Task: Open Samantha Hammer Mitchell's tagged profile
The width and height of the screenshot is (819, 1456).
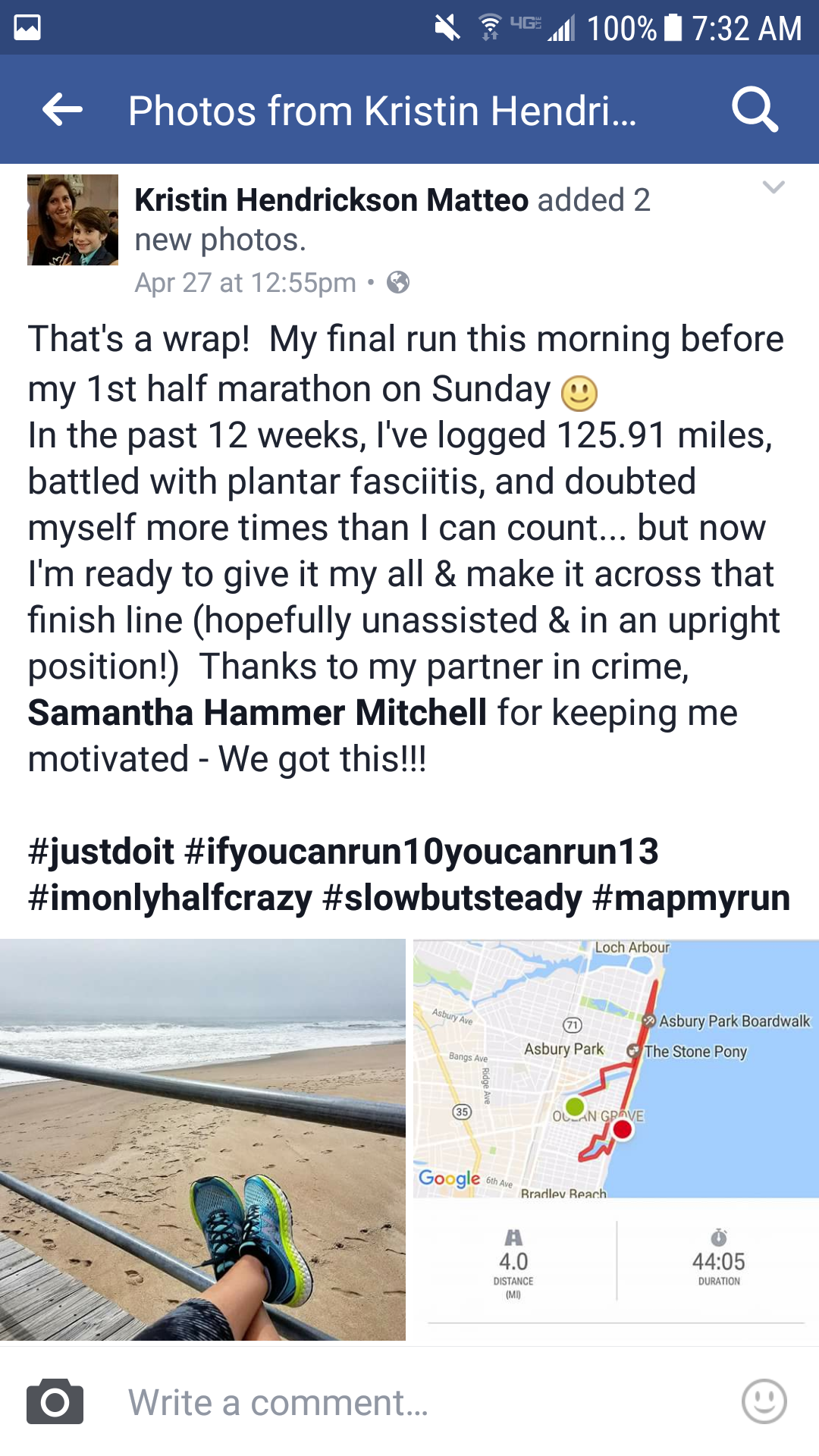Action: click(257, 713)
